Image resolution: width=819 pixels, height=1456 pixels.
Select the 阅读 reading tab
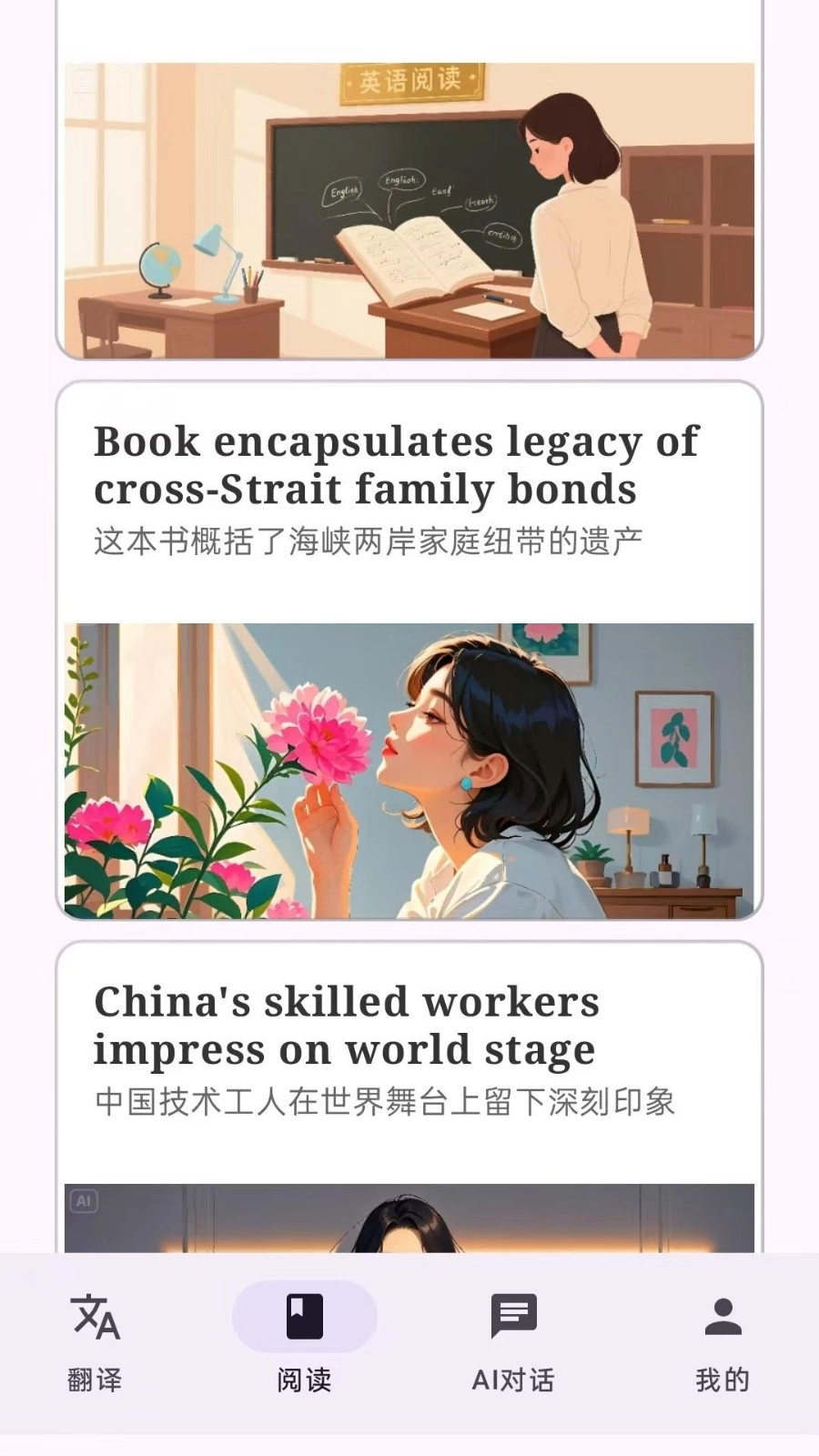[x=304, y=1342]
